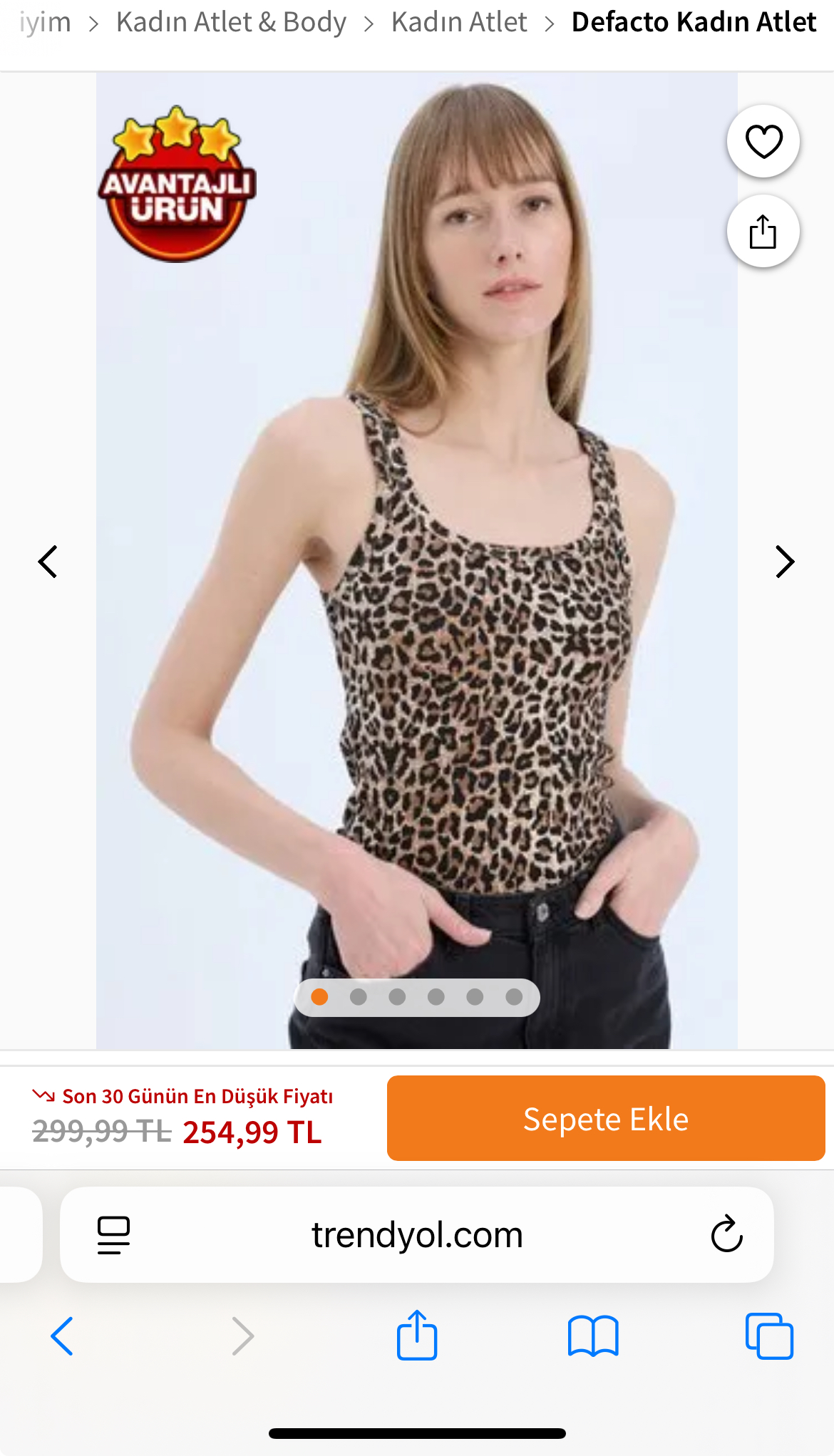Tap Sepete Ekle to add to cart
Viewport: 834px width, 1456px height.
pyautogui.click(x=605, y=1118)
